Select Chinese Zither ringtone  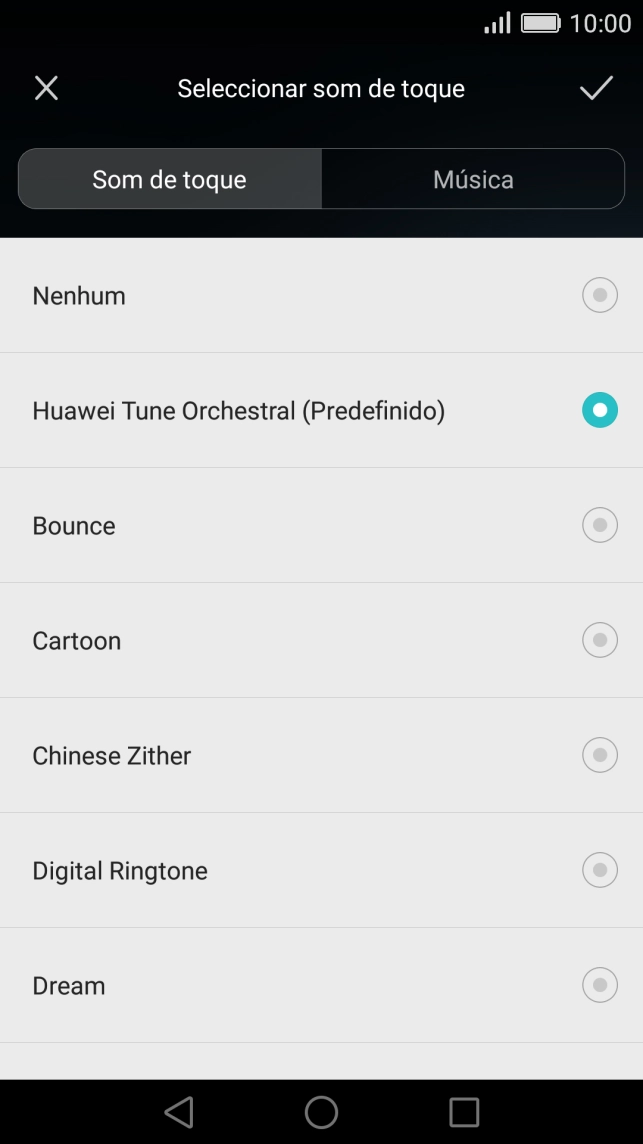point(321,755)
